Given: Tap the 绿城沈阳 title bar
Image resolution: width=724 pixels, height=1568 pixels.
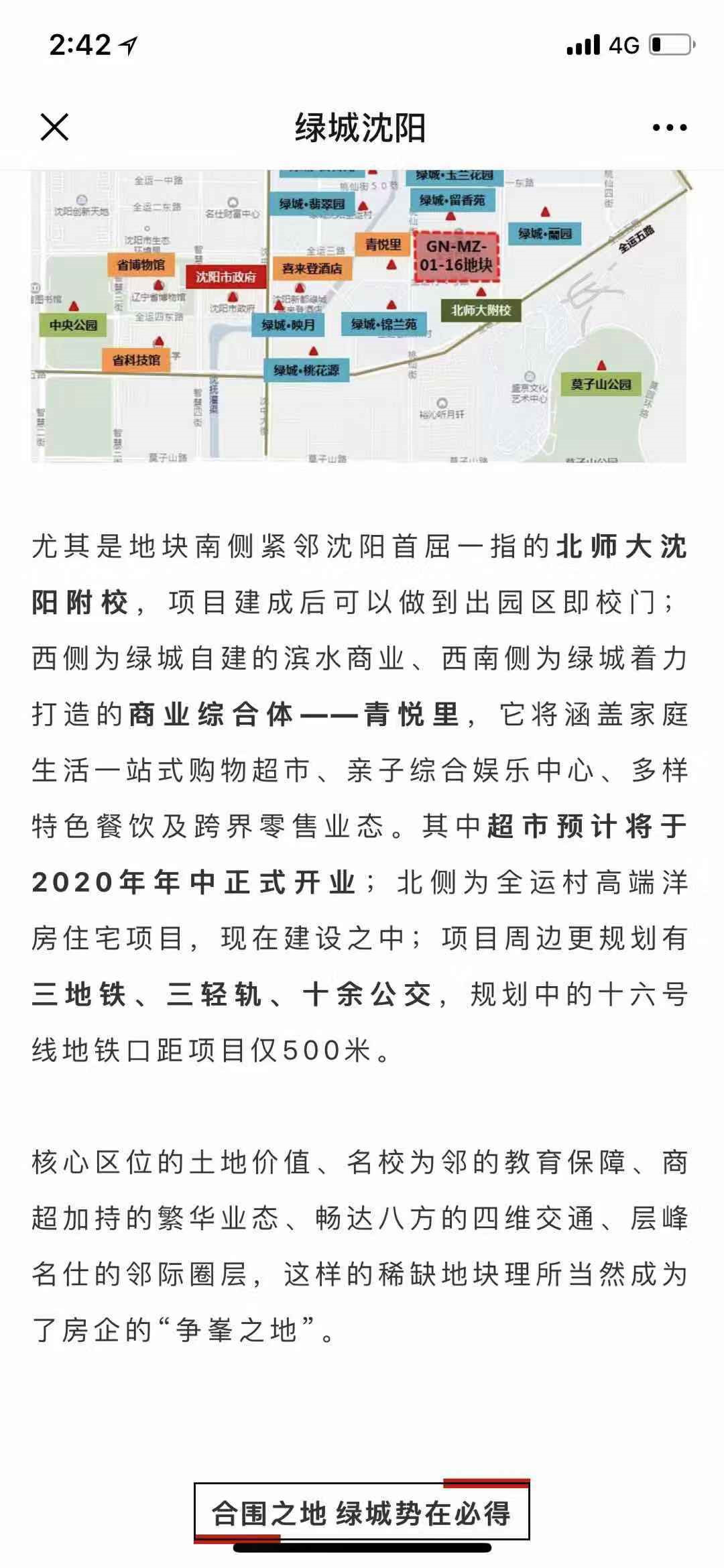Looking at the screenshot, I should point(362,127).
